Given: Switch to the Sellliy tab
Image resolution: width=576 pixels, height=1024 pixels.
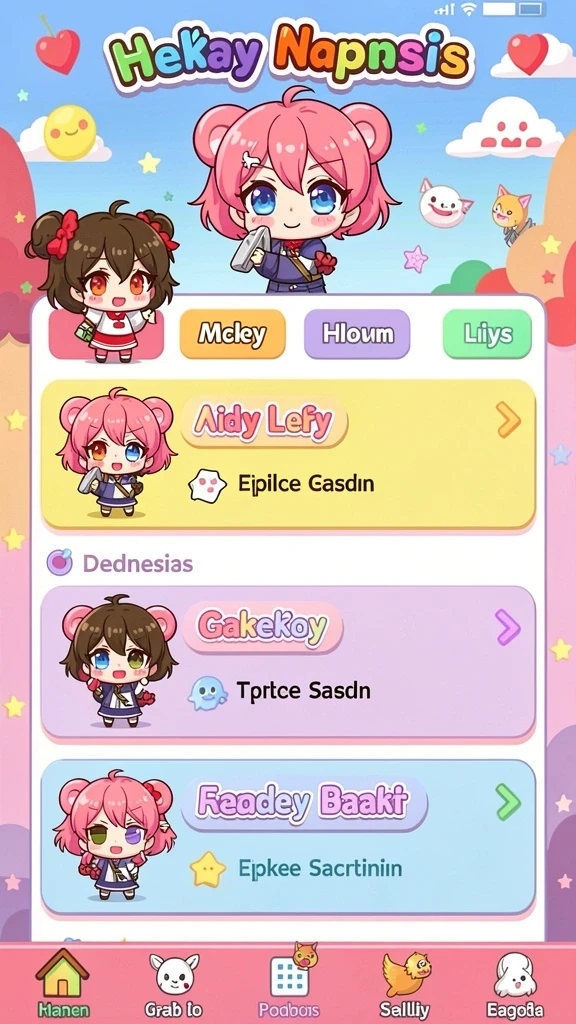Looking at the screenshot, I should [x=405, y=984].
